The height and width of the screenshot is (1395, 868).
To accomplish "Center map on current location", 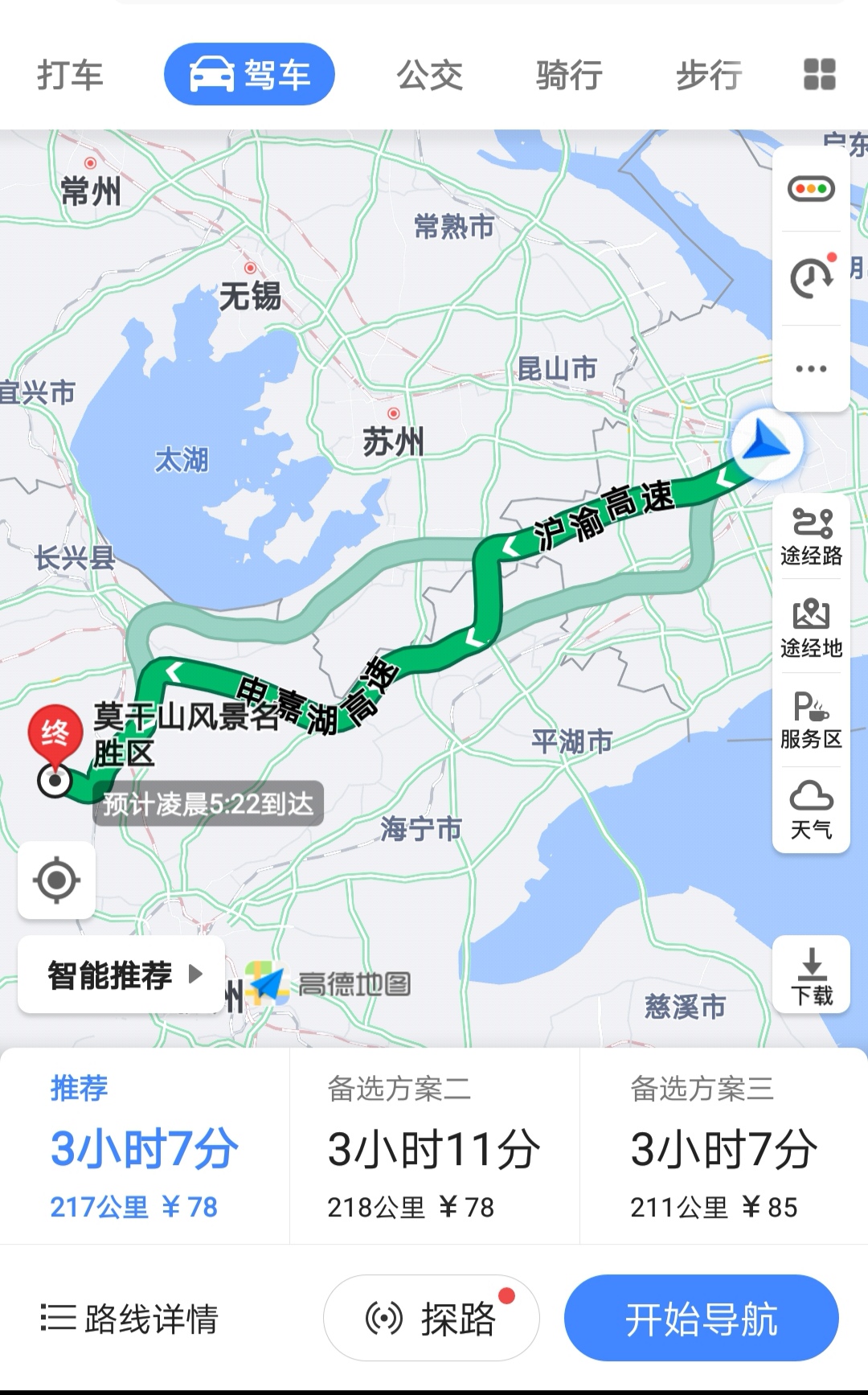I will [x=55, y=879].
